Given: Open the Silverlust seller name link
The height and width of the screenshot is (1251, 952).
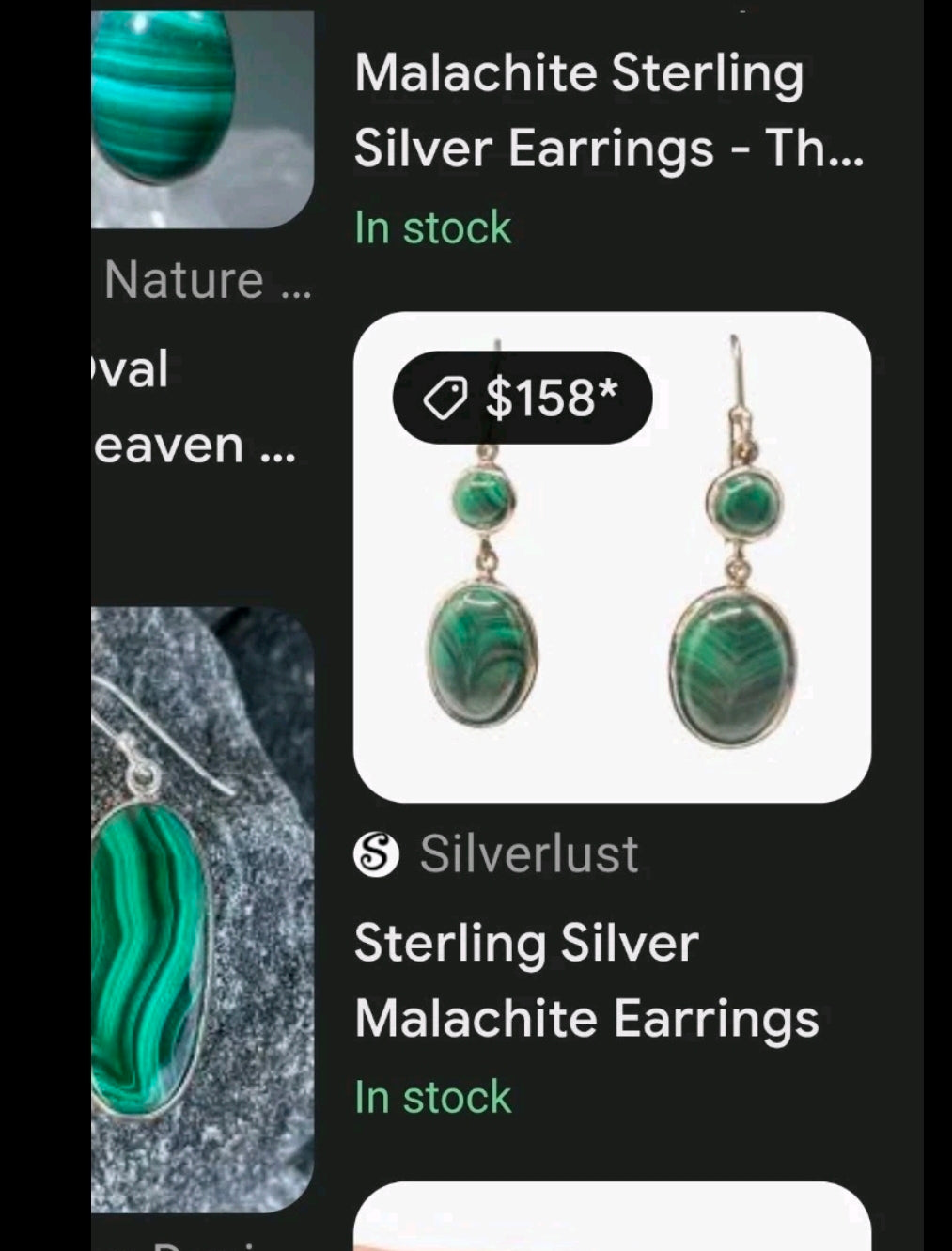Looking at the screenshot, I should click(x=528, y=853).
